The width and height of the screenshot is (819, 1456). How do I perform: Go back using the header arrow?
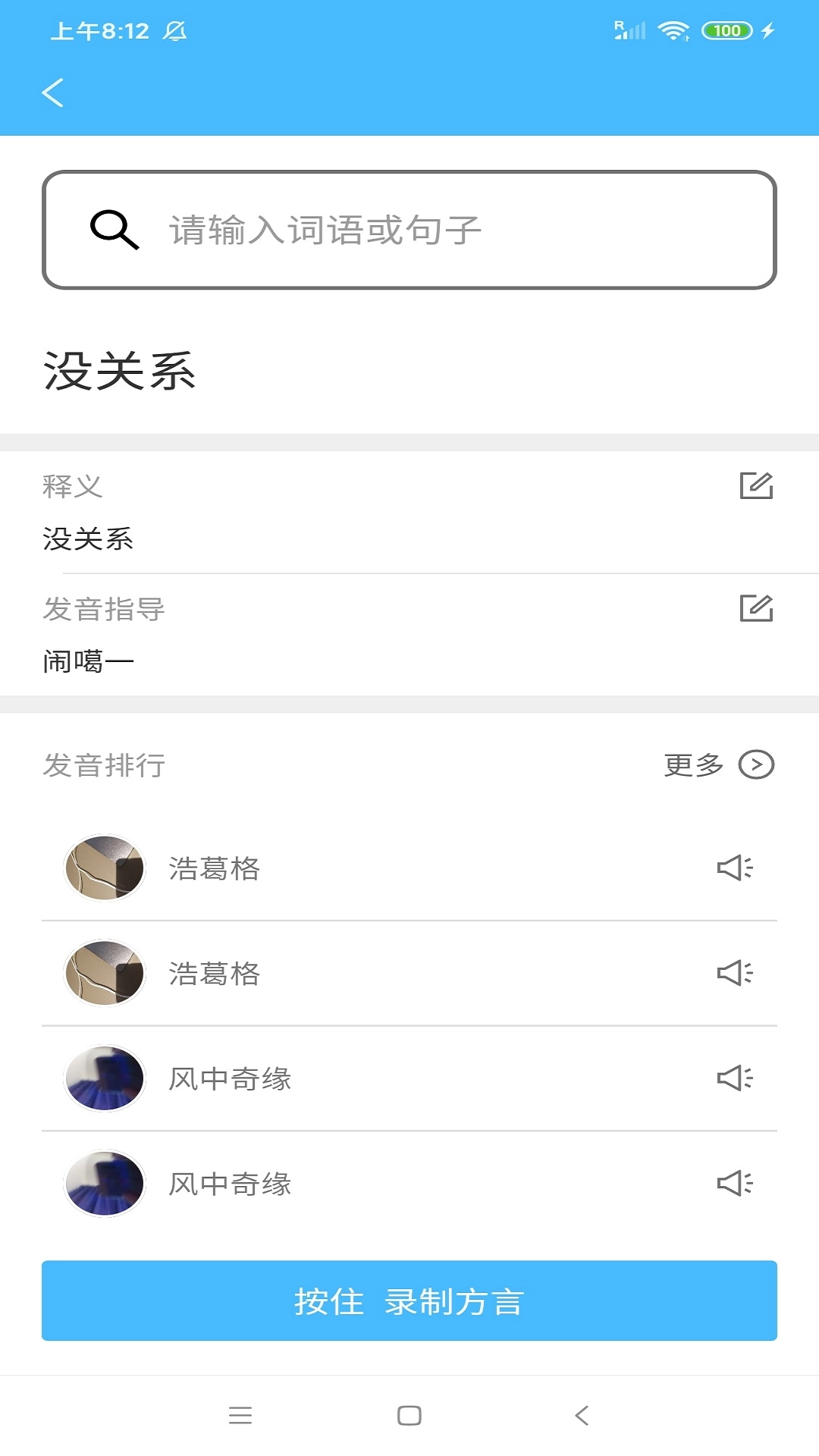coord(52,93)
